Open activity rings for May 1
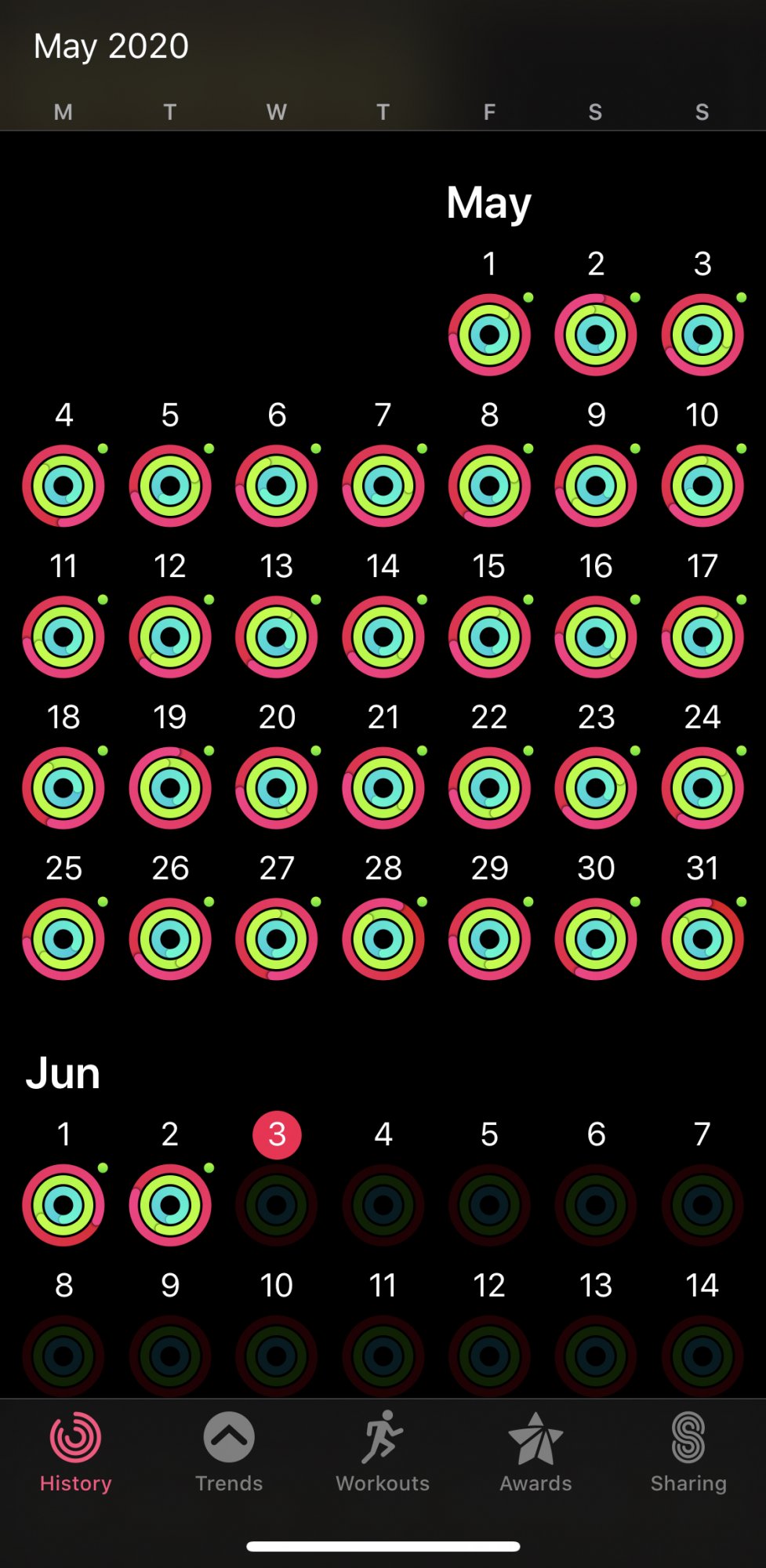Screen dimensions: 766x1568 point(489,335)
